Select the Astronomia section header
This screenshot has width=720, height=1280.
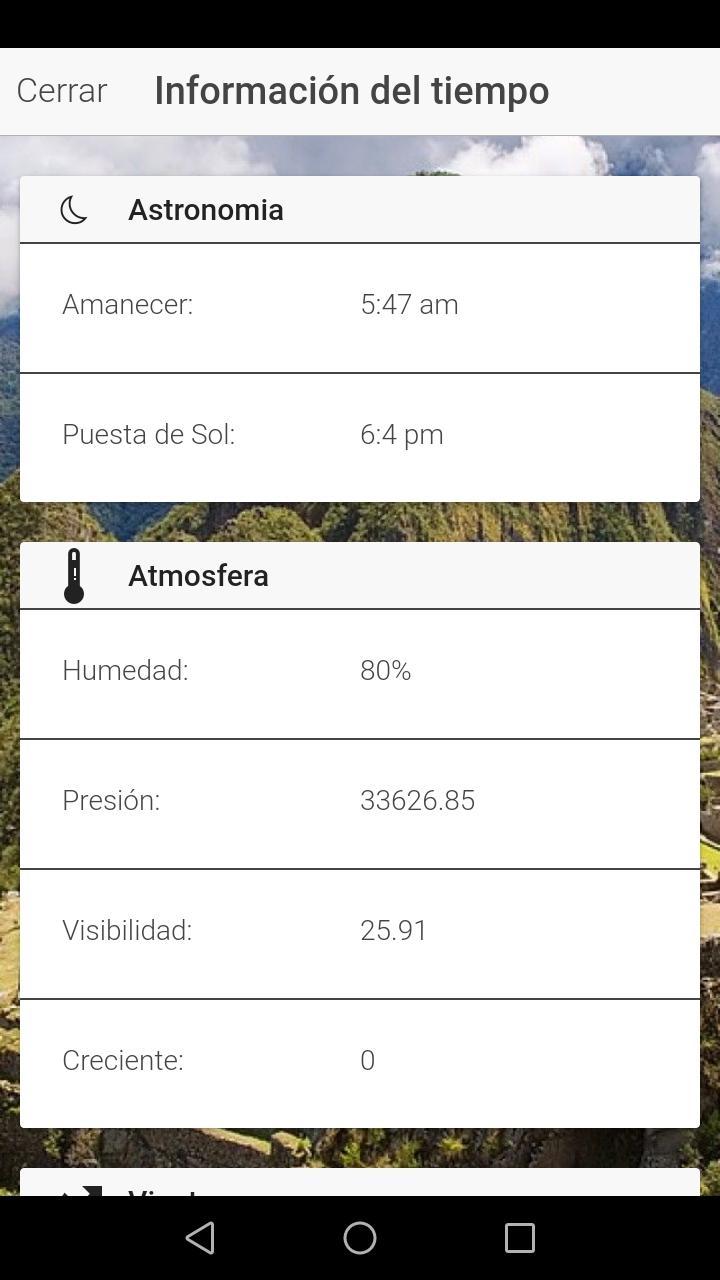pyautogui.click(x=206, y=209)
